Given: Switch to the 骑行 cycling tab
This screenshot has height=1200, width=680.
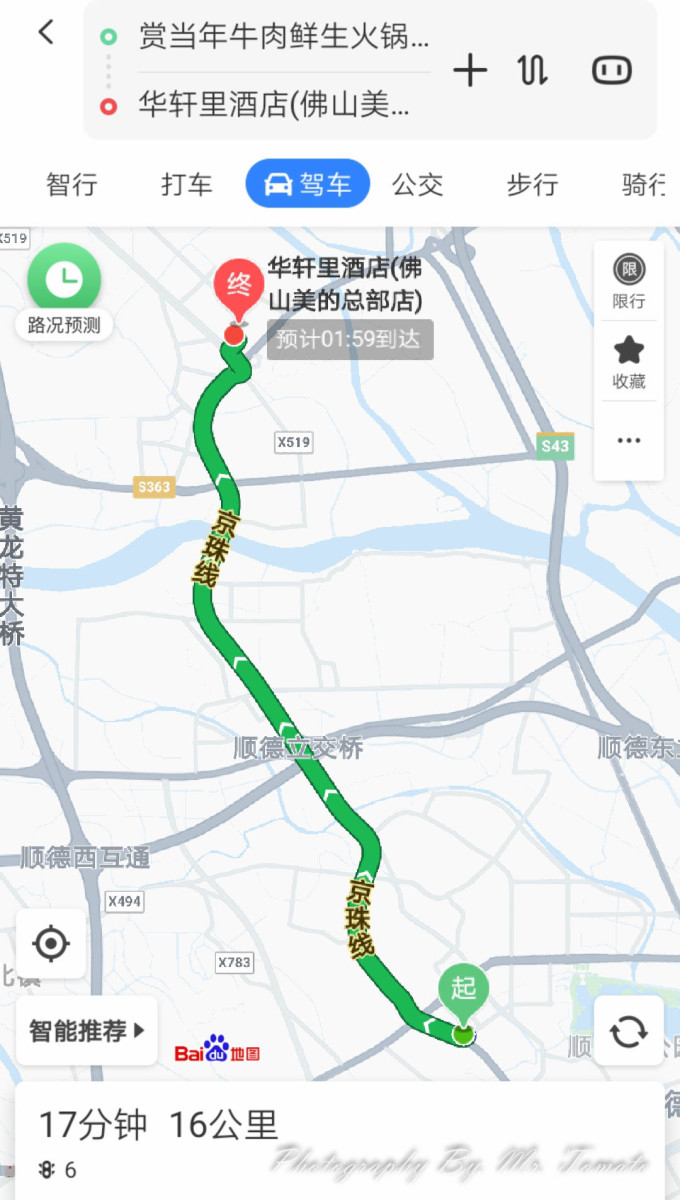Looking at the screenshot, I should click(x=644, y=185).
